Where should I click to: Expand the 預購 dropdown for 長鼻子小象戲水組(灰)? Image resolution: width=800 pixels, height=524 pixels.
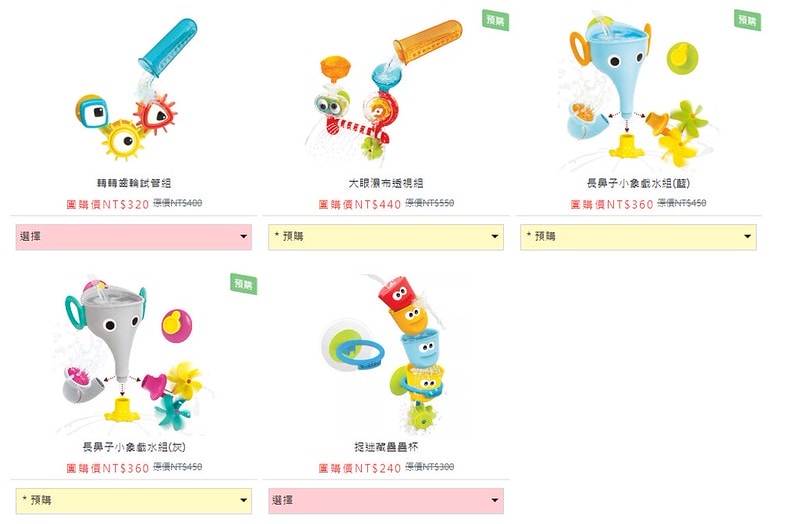point(133,500)
